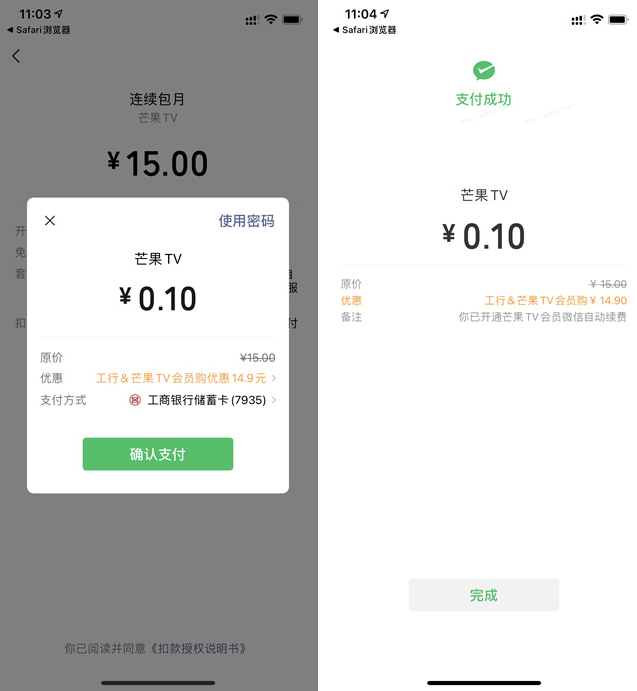Tap 使用密码 to pay with password
The height and width of the screenshot is (691, 637).
[x=246, y=221]
